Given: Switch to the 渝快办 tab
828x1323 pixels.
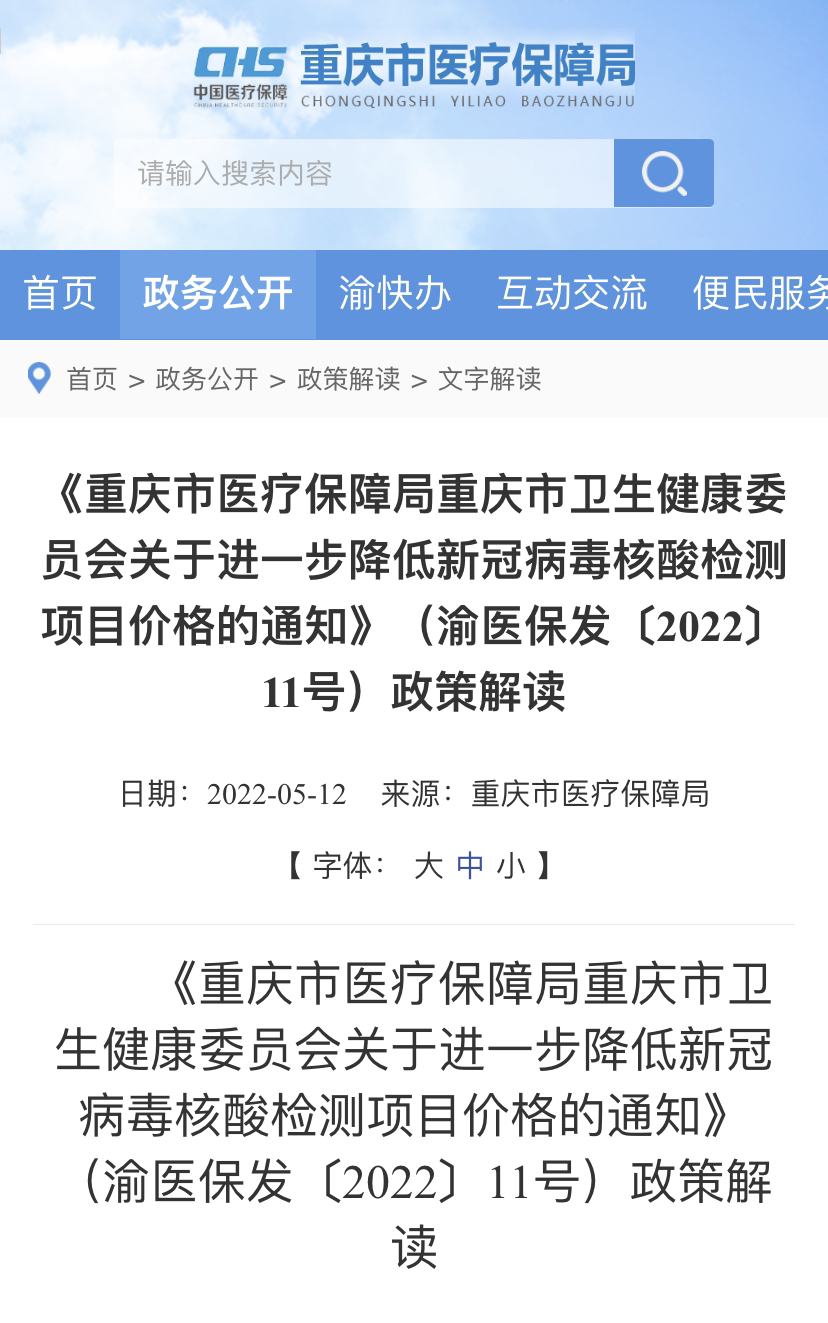Looking at the screenshot, I should click(x=395, y=294).
